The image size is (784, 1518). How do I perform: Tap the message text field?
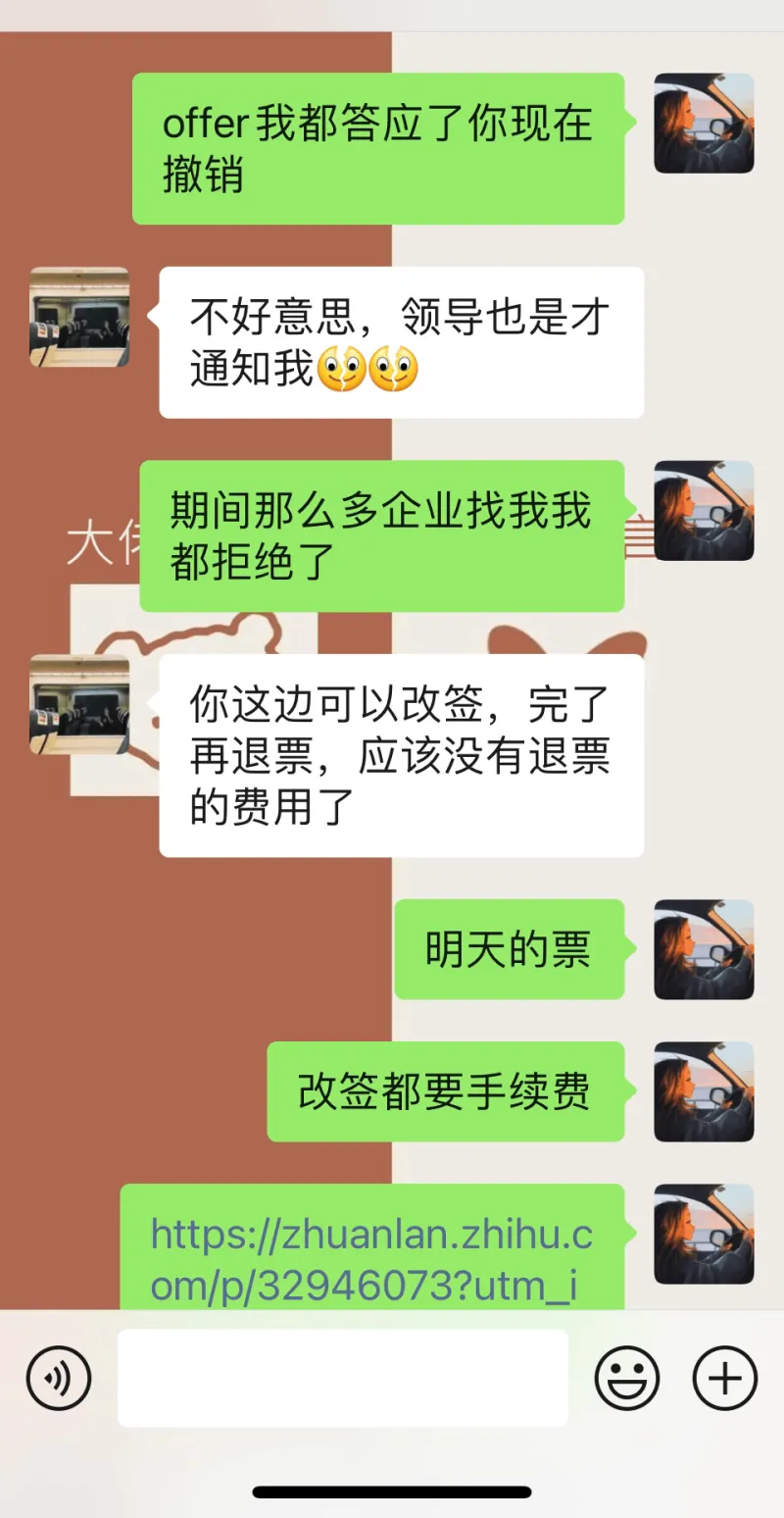pyautogui.click(x=342, y=1378)
